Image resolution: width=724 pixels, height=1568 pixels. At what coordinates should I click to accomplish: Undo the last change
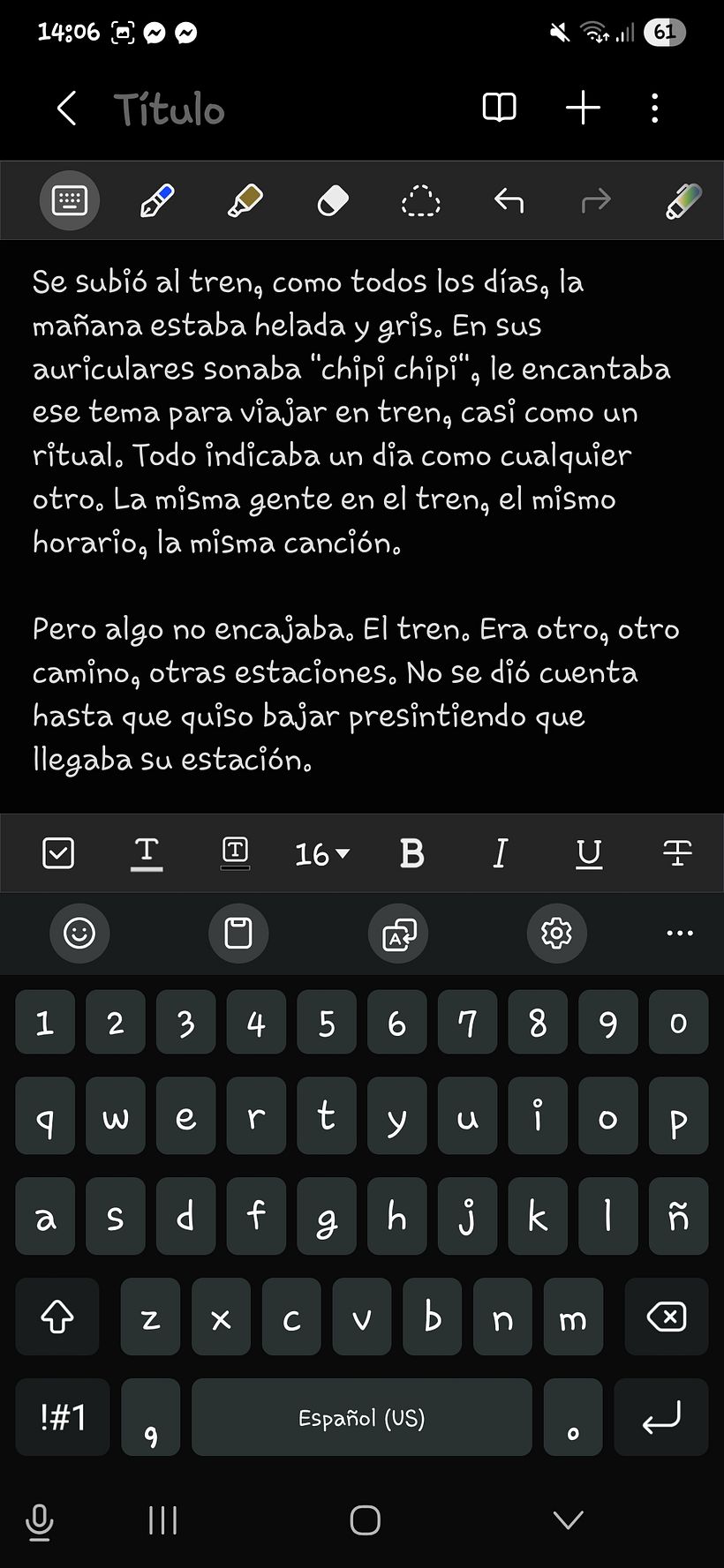[509, 201]
